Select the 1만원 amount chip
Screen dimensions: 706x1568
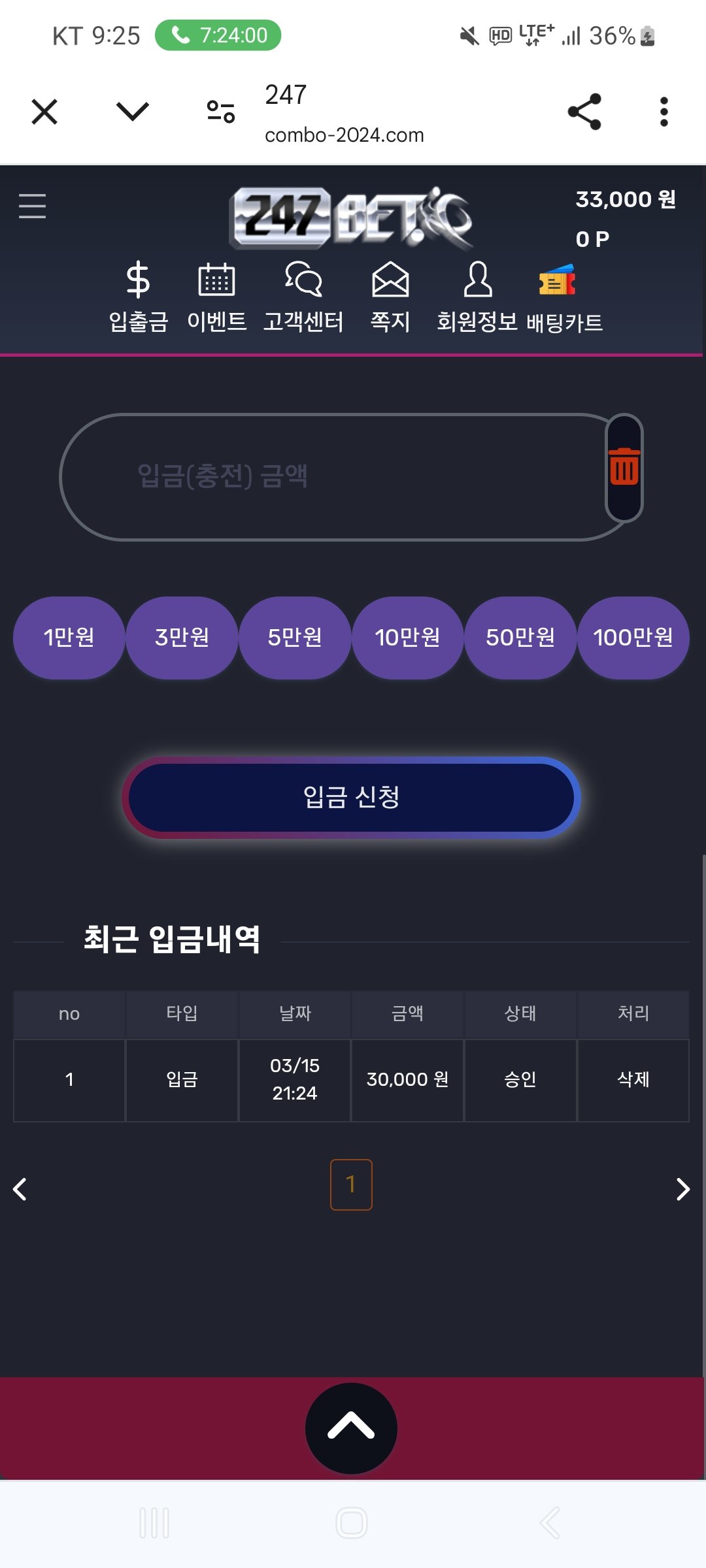[x=69, y=637]
